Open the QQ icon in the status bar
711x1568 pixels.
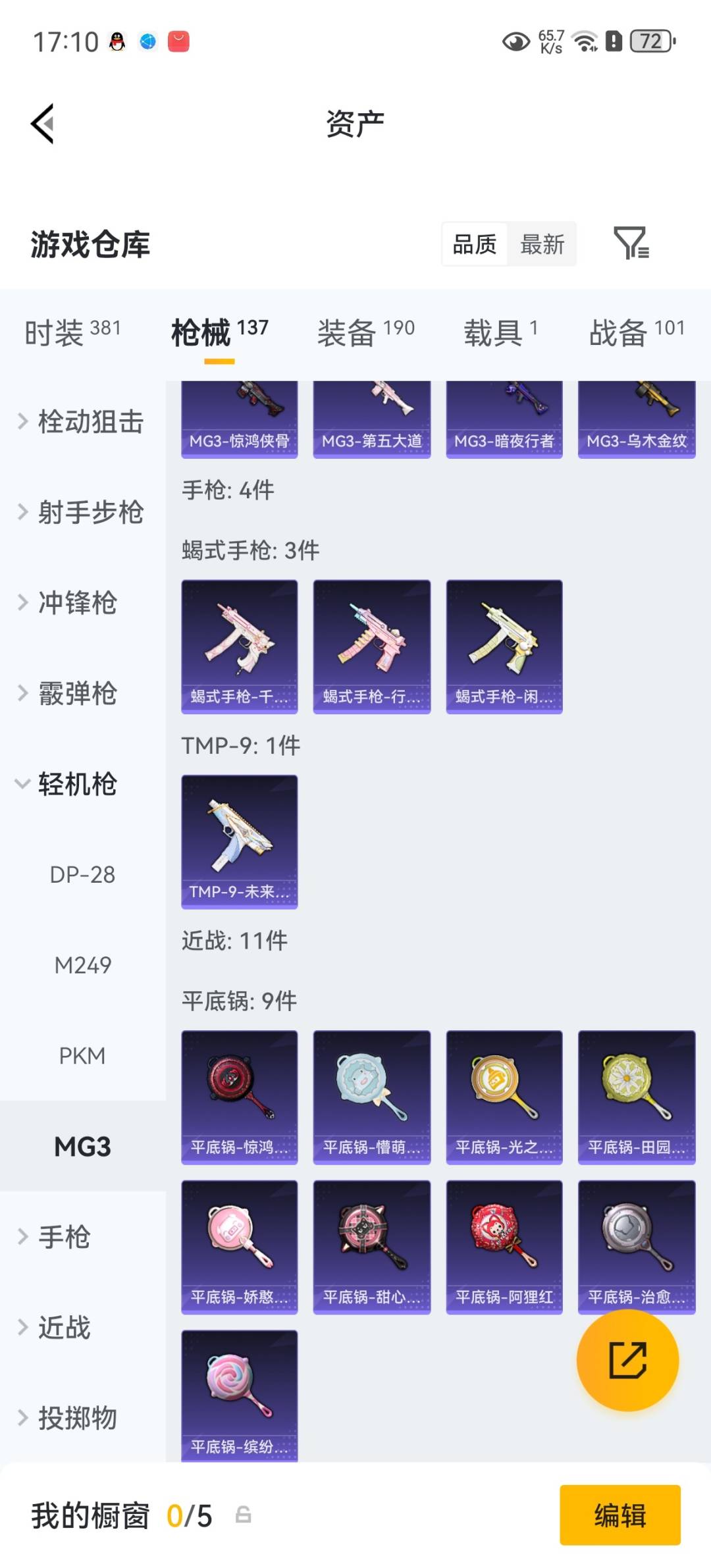[115, 41]
